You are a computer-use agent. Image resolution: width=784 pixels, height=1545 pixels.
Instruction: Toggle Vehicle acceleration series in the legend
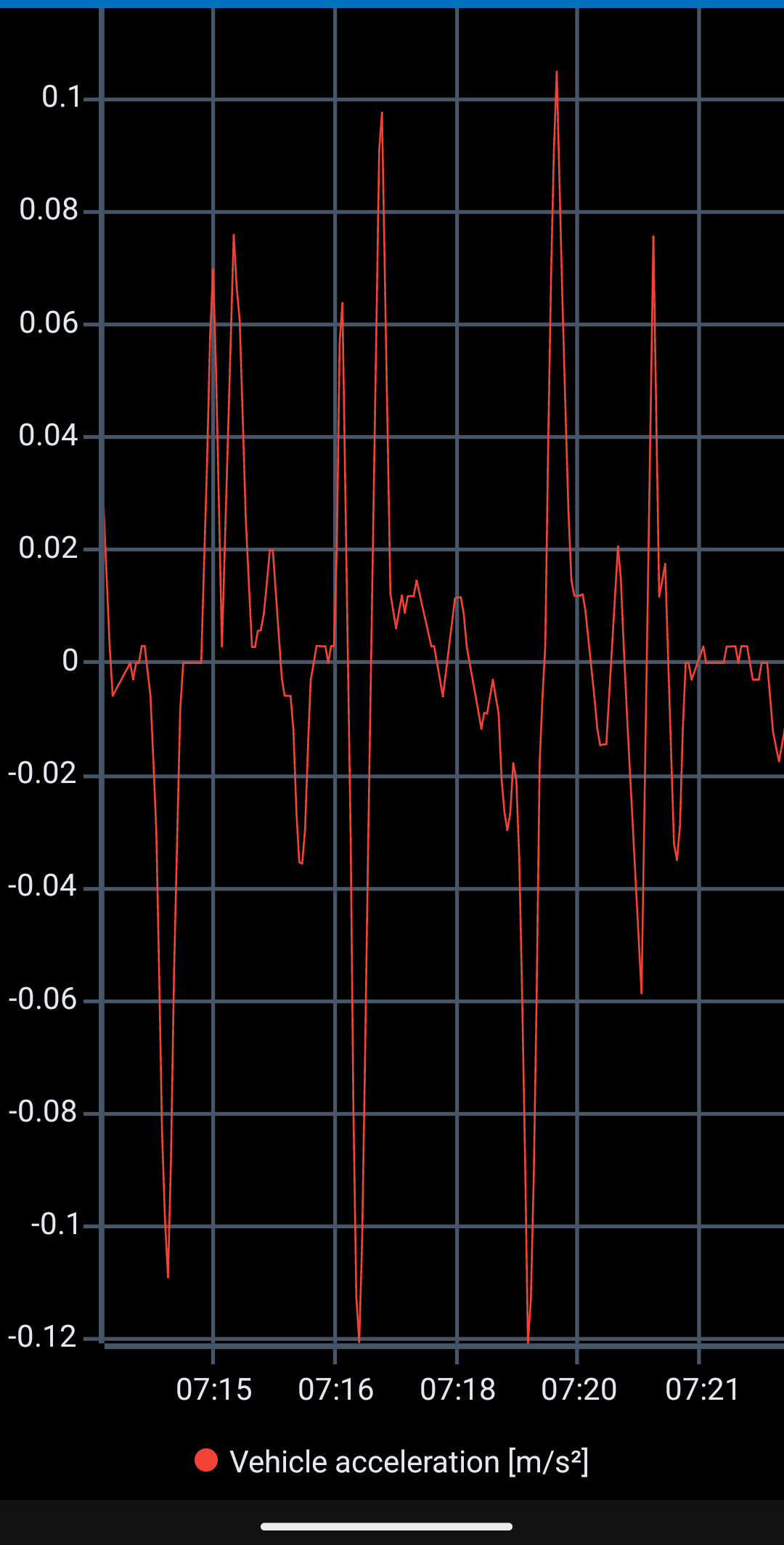click(392, 1461)
